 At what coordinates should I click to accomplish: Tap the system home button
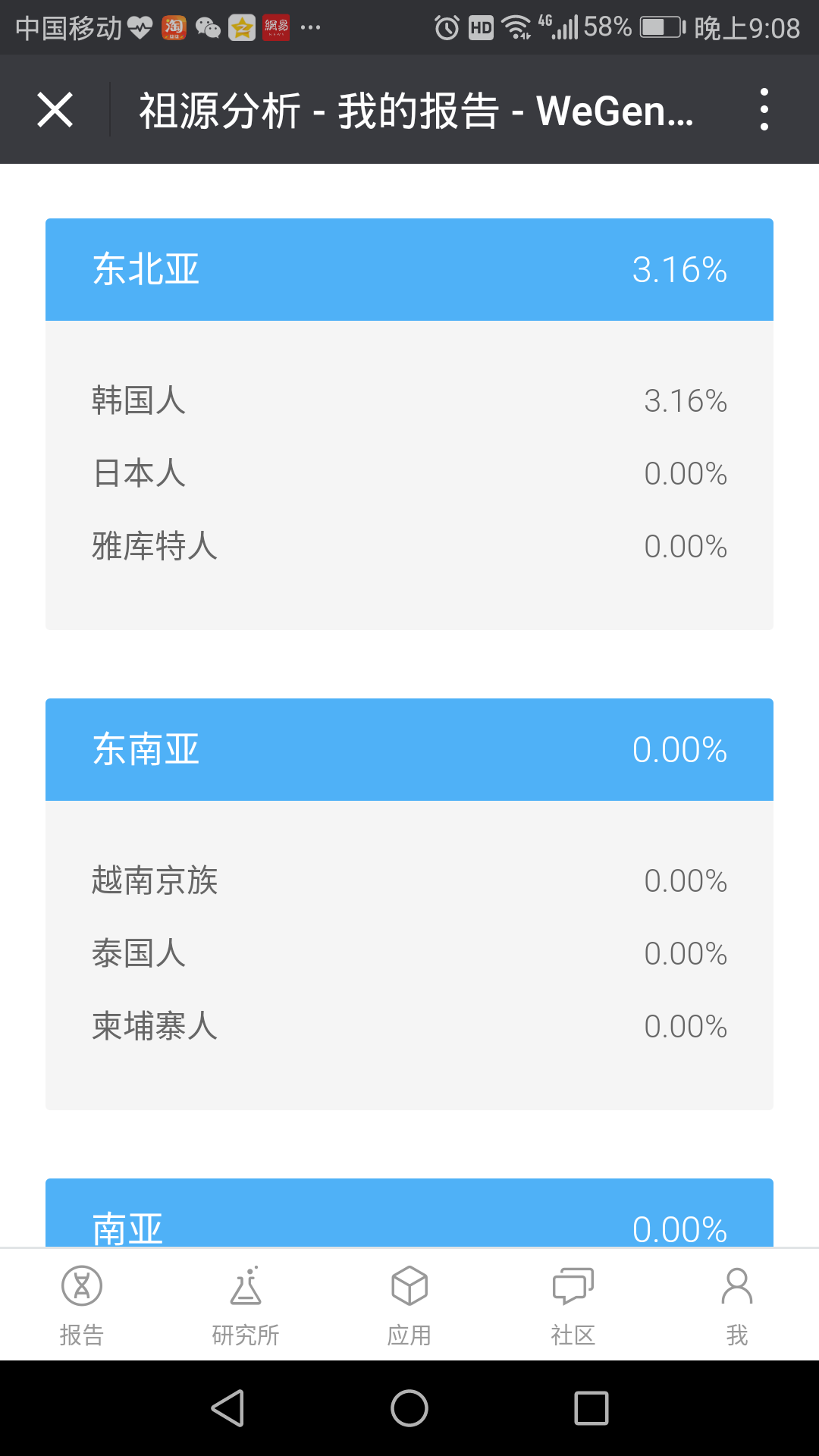click(409, 1408)
